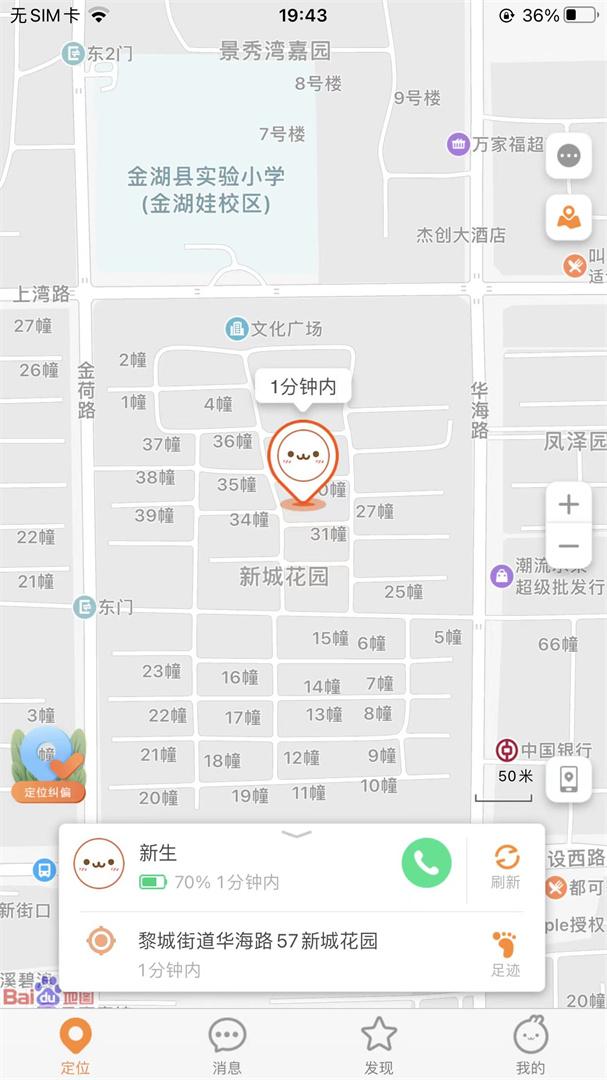Expand the info card chevron handle
The height and width of the screenshot is (1080, 607).
(x=297, y=833)
